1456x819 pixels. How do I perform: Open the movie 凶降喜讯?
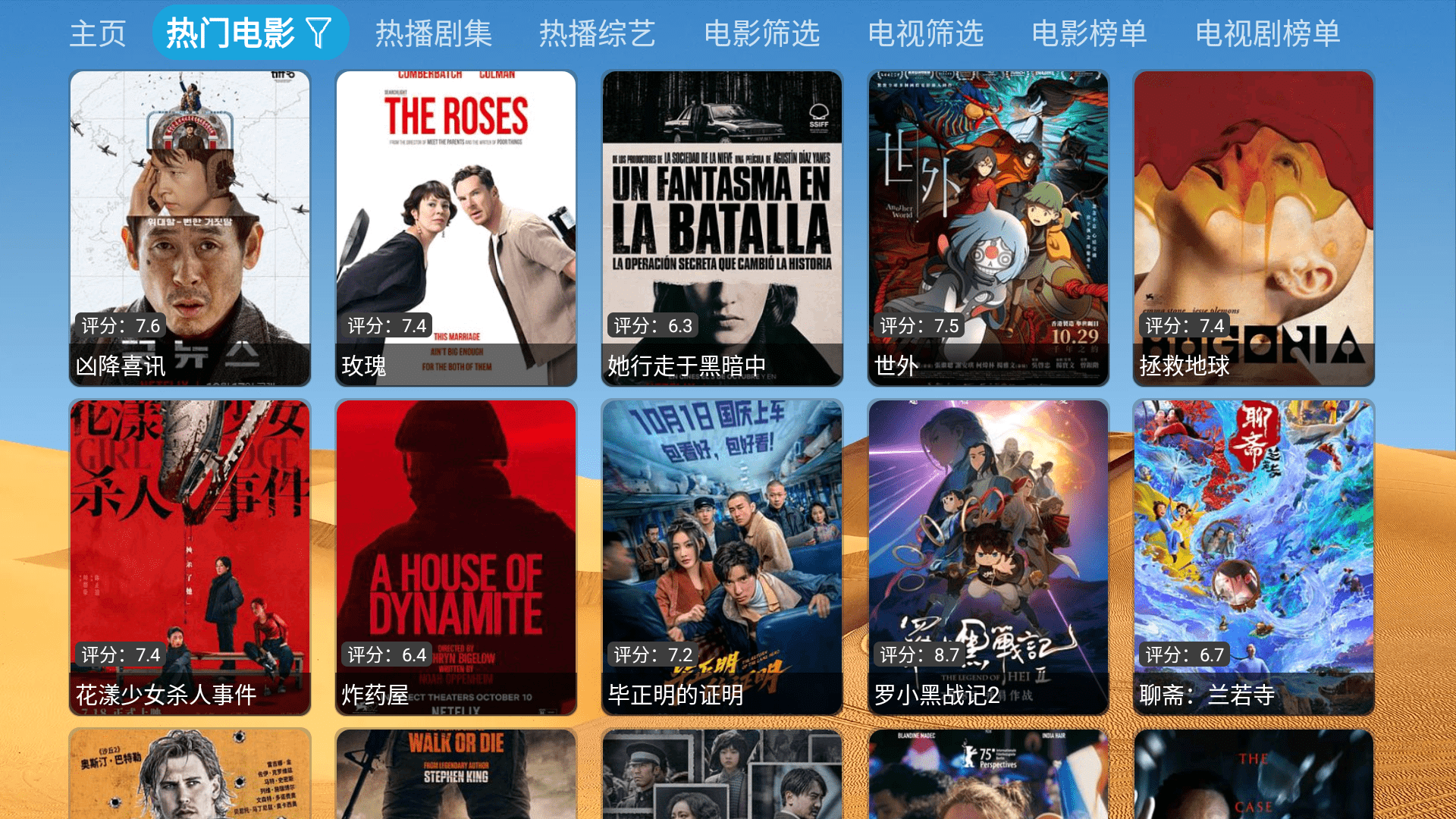tap(190, 227)
